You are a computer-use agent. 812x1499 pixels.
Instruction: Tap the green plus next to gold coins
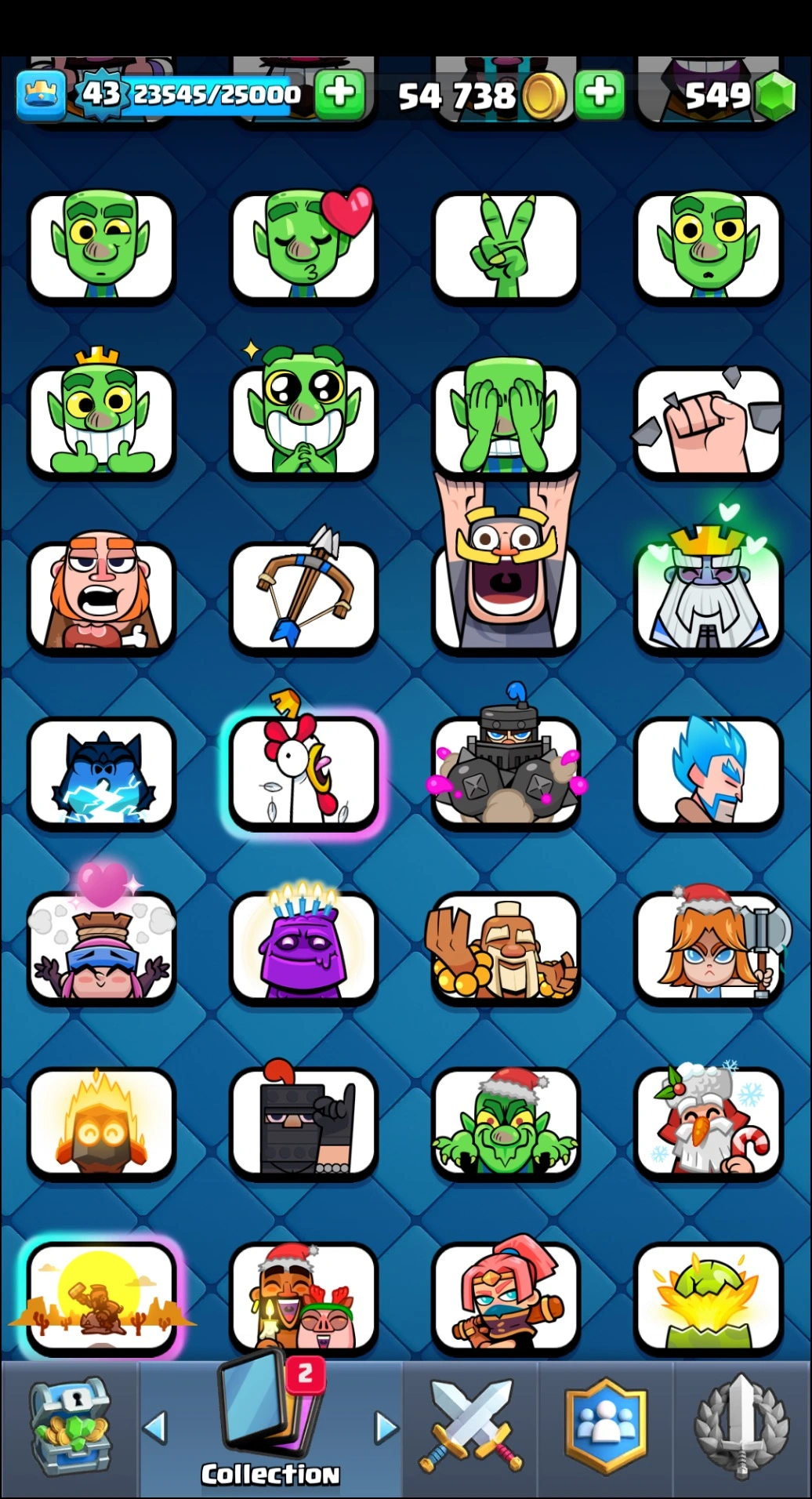tap(600, 94)
